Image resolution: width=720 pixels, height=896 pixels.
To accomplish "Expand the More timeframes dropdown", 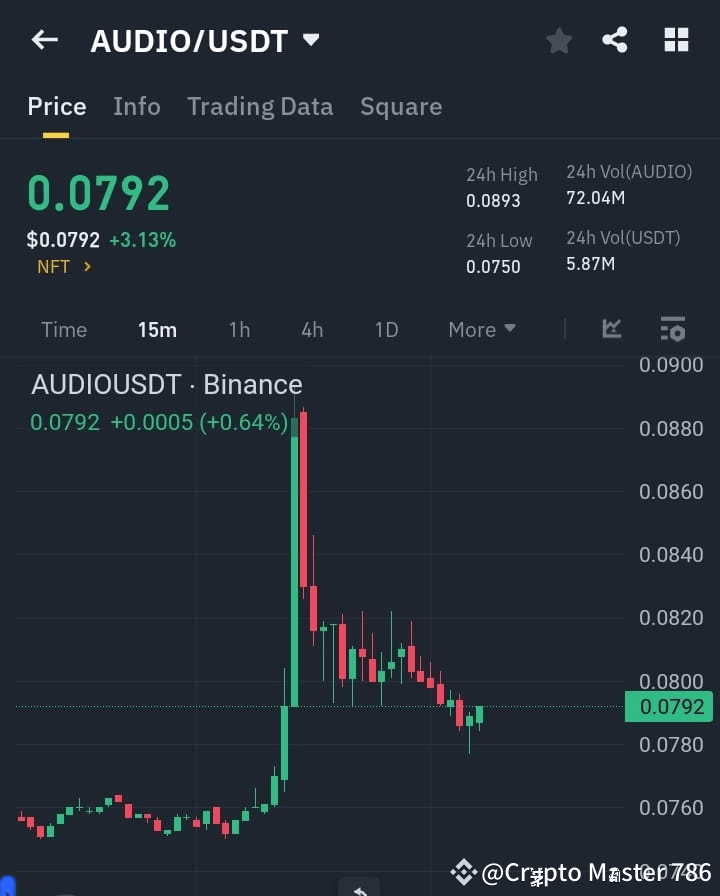I will [482, 329].
